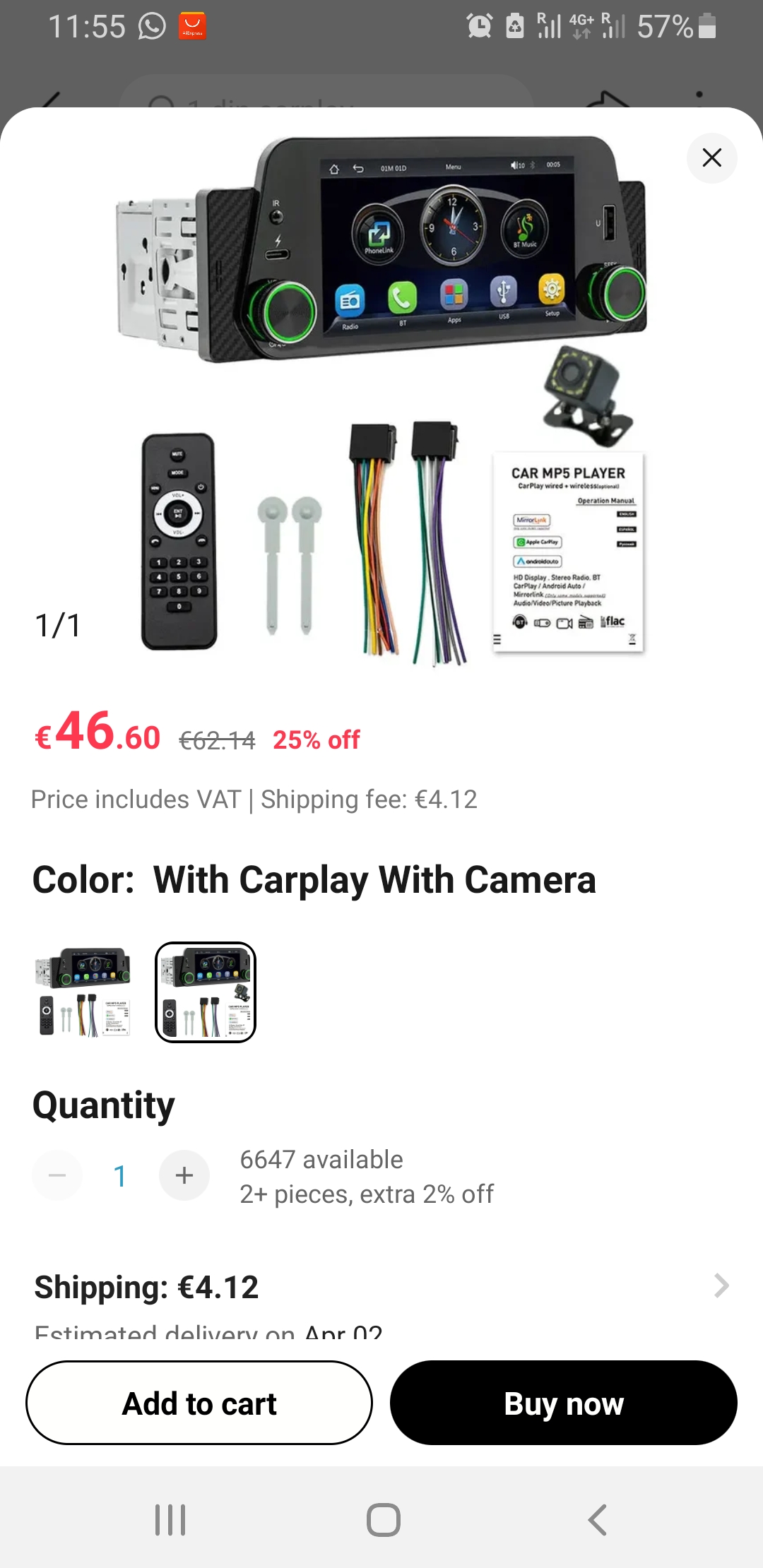Expand shipping details via the chevron
Viewport: 763px width, 1568px height.
click(721, 1285)
